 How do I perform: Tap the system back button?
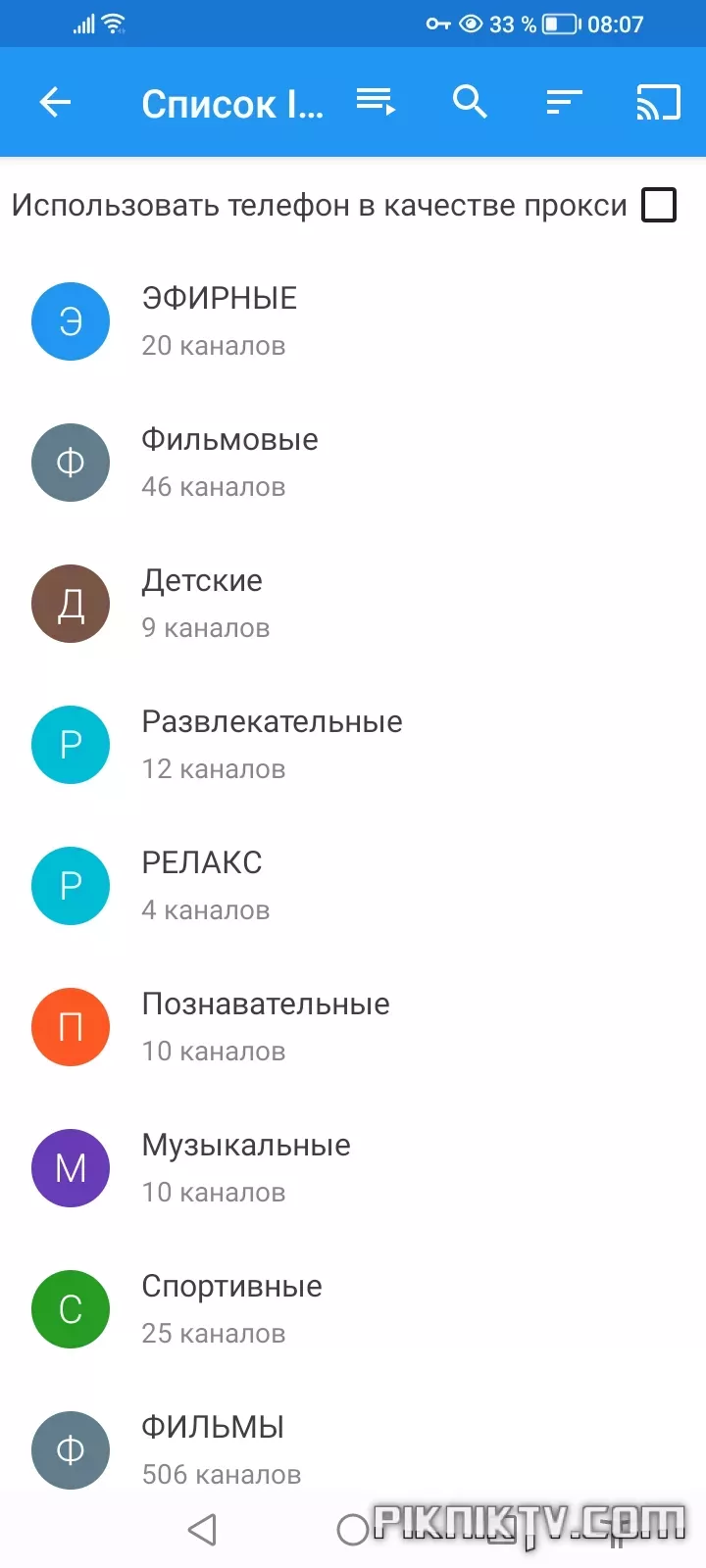click(202, 1530)
